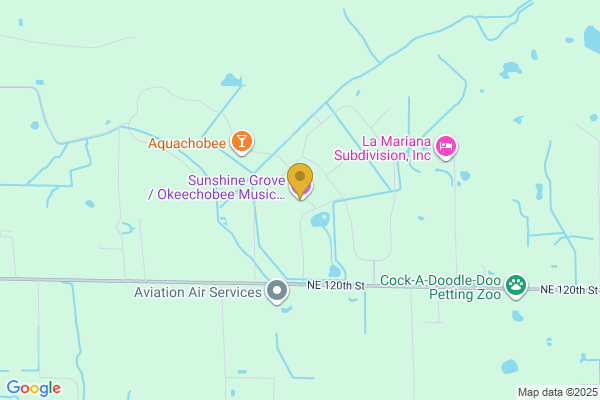The height and width of the screenshot is (400, 600).
Task: Open Aviation Air Services marker
Action: [x=277, y=292]
